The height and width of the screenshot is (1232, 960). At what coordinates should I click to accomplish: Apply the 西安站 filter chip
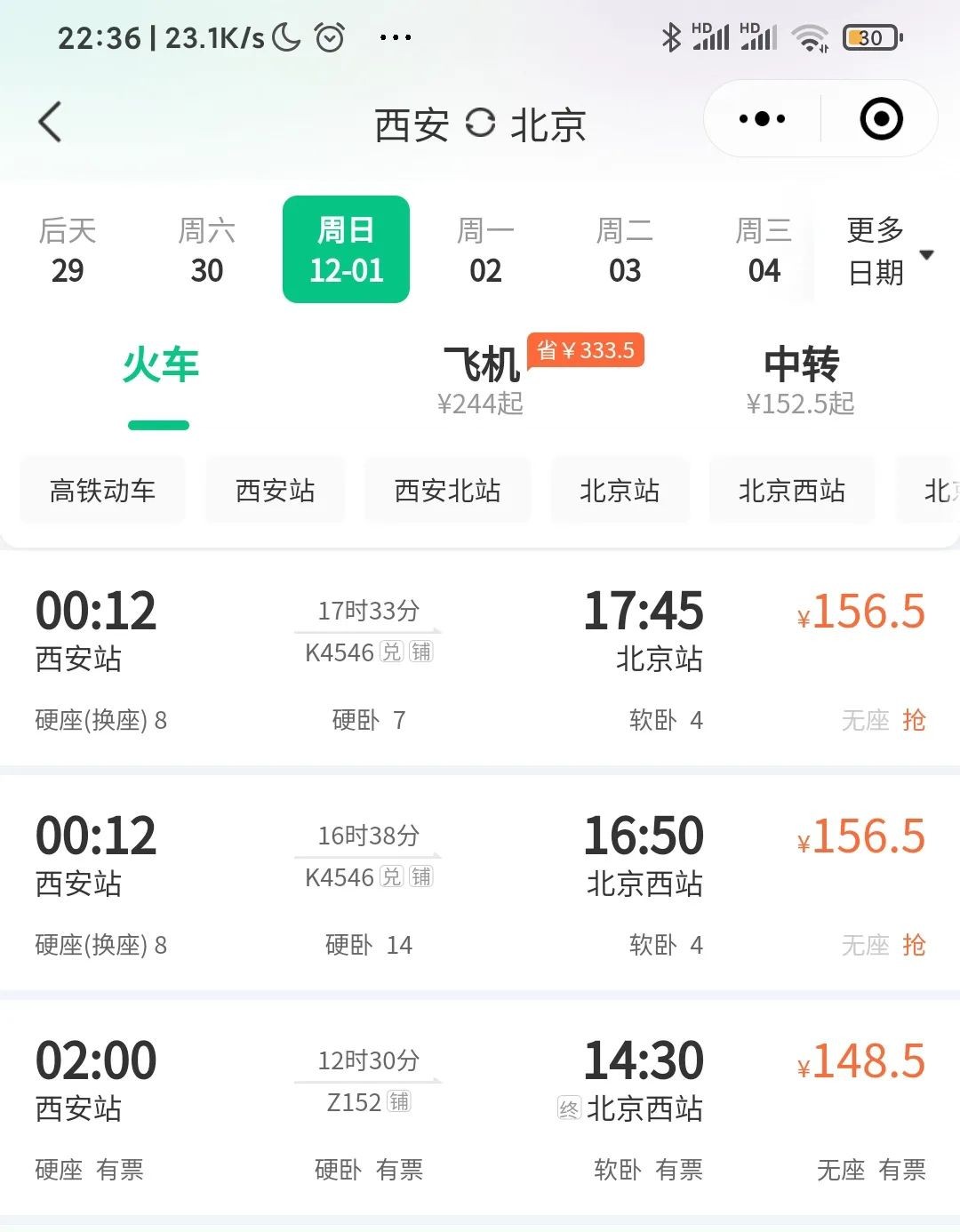click(x=275, y=490)
